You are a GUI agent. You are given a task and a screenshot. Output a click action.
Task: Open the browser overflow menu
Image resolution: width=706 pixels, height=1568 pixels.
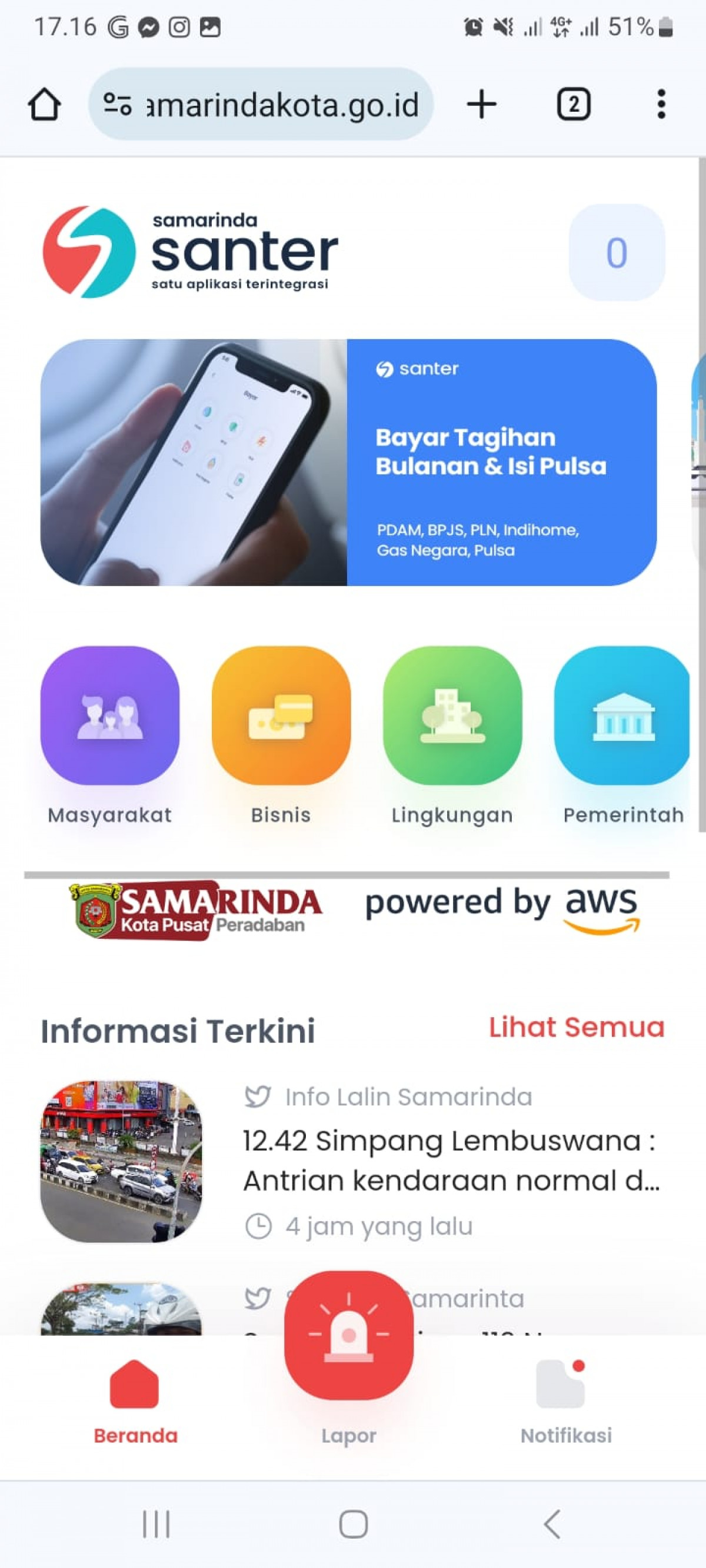661,104
